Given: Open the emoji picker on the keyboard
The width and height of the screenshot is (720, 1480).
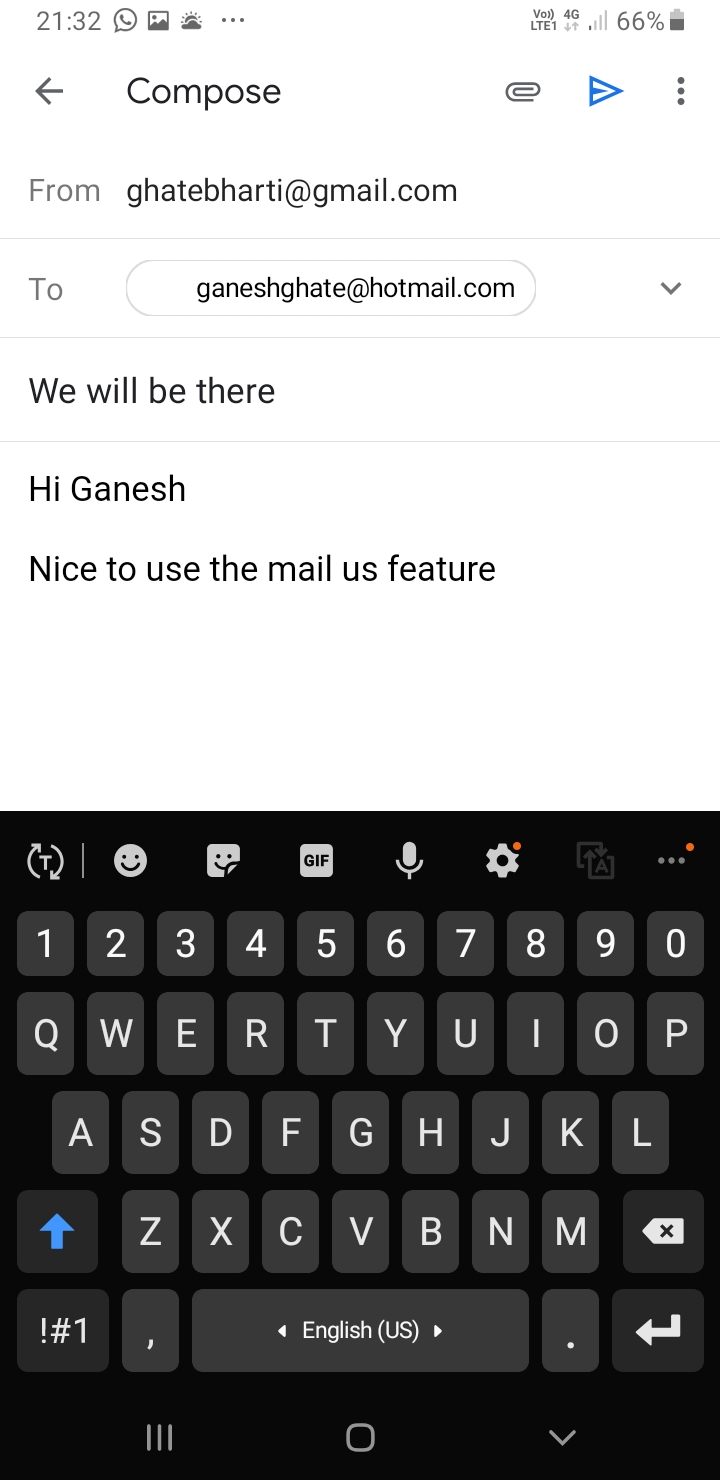Looking at the screenshot, I should coord(130,860).
